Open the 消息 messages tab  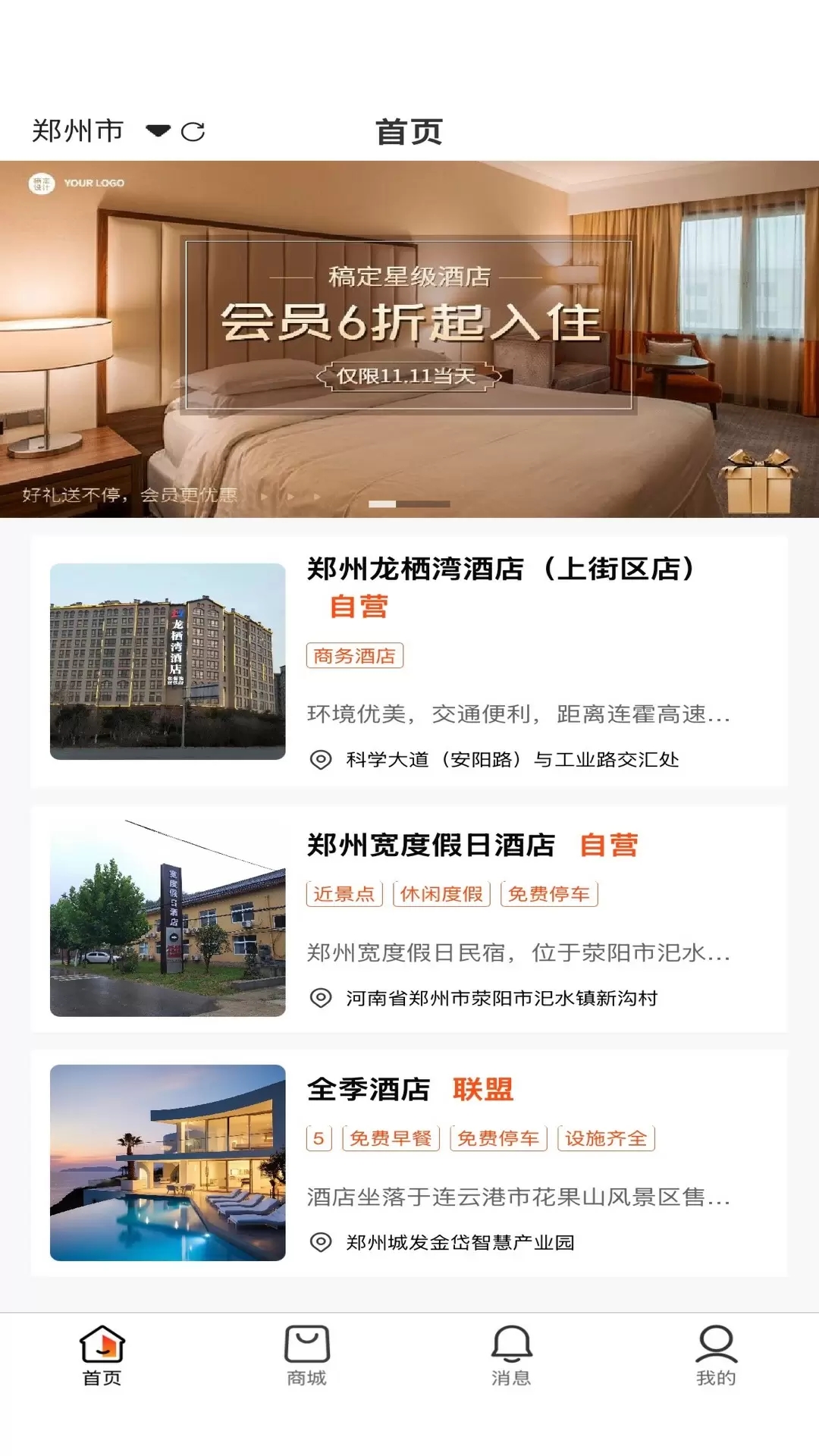coord(512,1356)
